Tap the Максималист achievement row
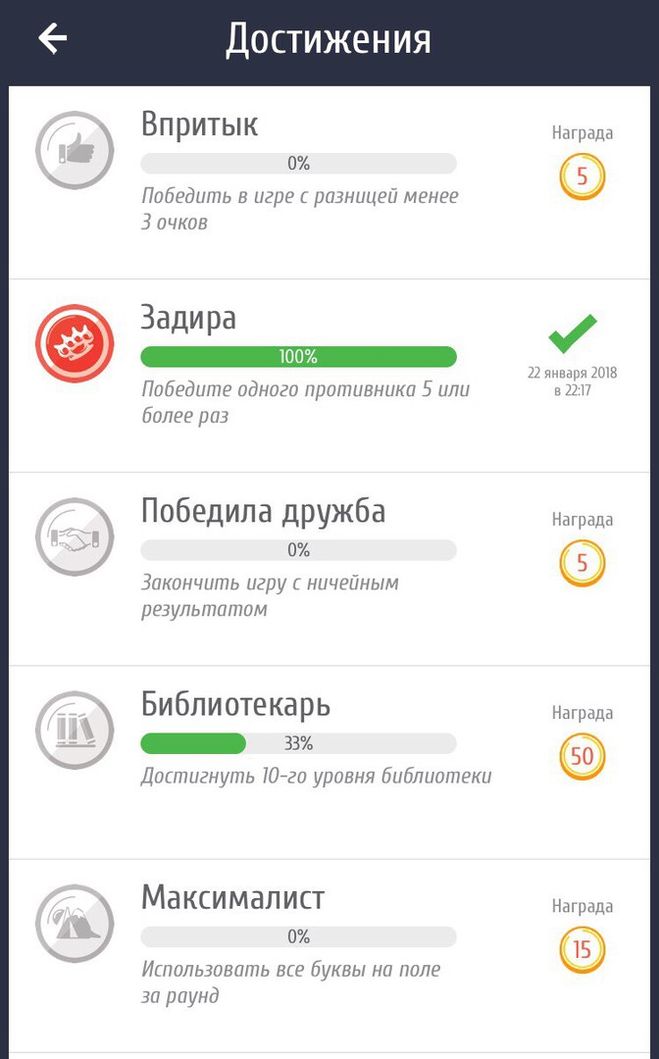The width and height of the screenshot is (659, 1059). [x=330, y=955]
